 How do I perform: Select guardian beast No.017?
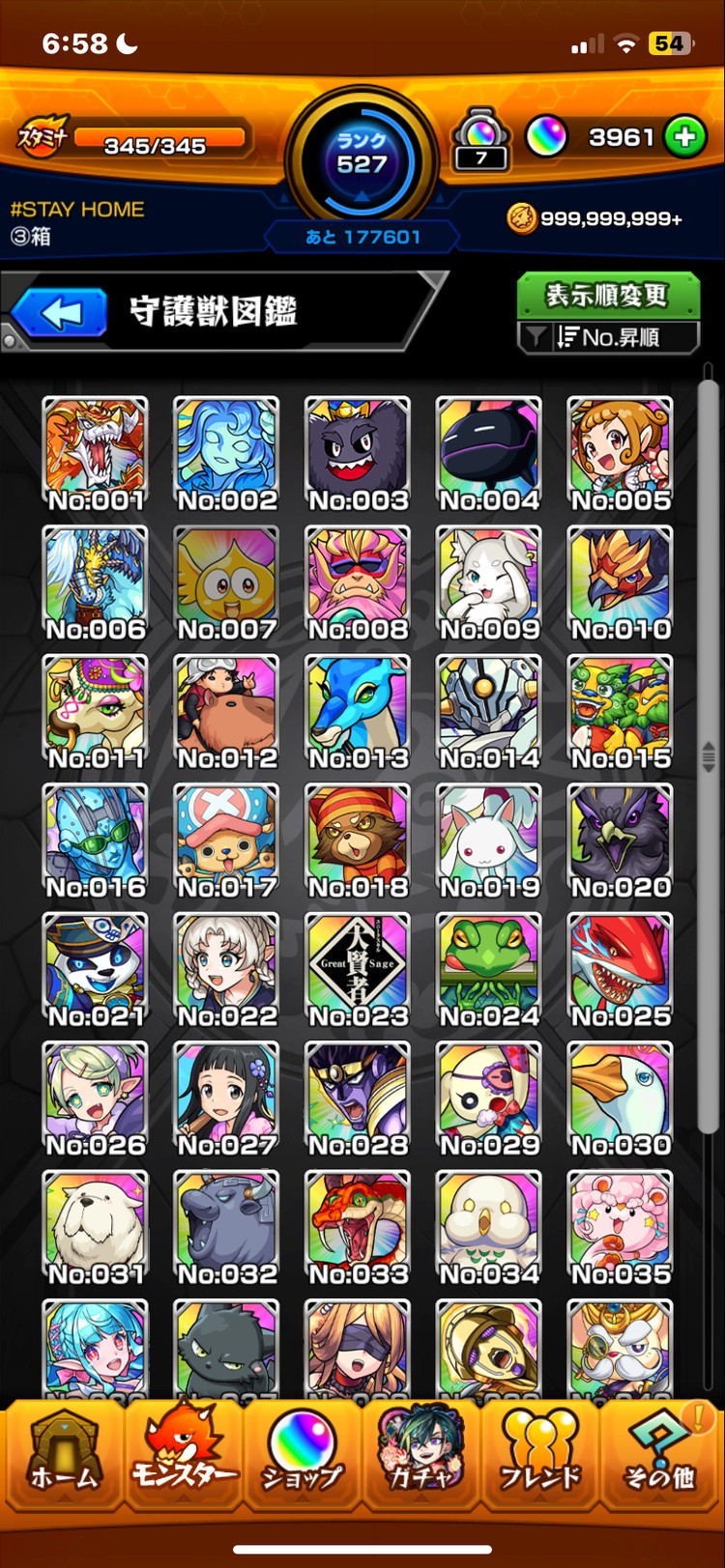pos(226,840)
